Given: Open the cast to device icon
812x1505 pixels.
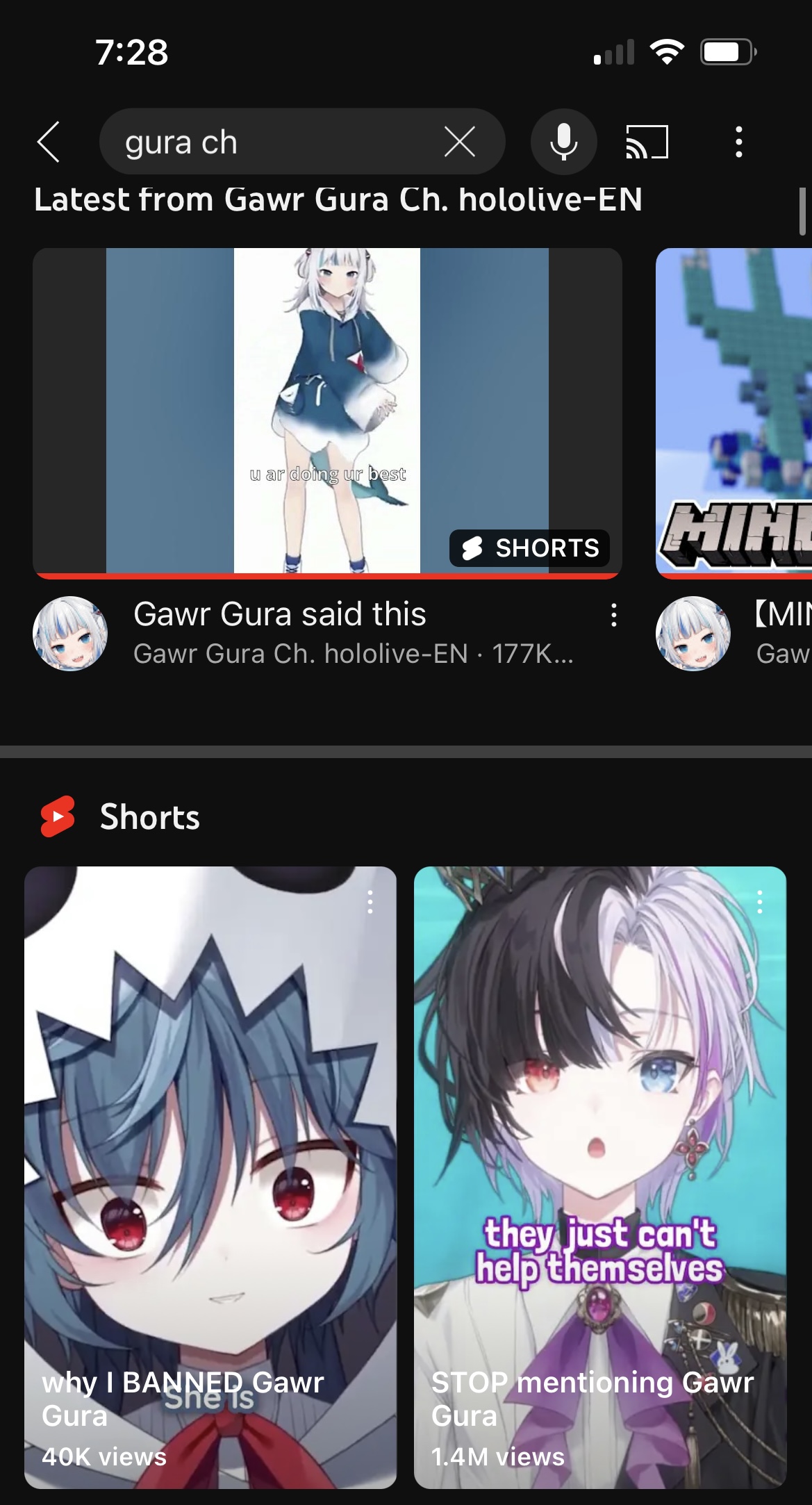Looking at the screenshot, I should [647, 142].
